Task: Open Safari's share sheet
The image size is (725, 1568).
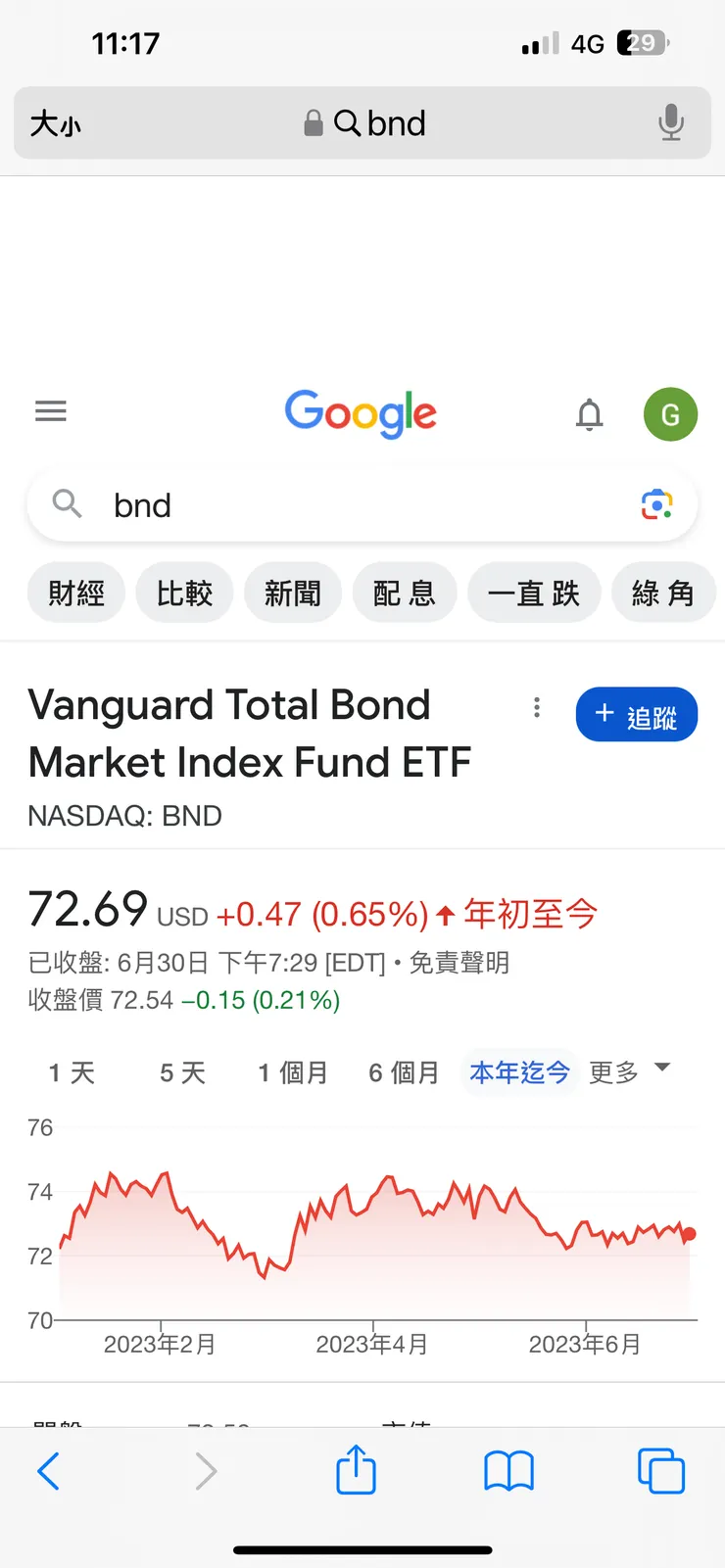Action: (356, 1471)
